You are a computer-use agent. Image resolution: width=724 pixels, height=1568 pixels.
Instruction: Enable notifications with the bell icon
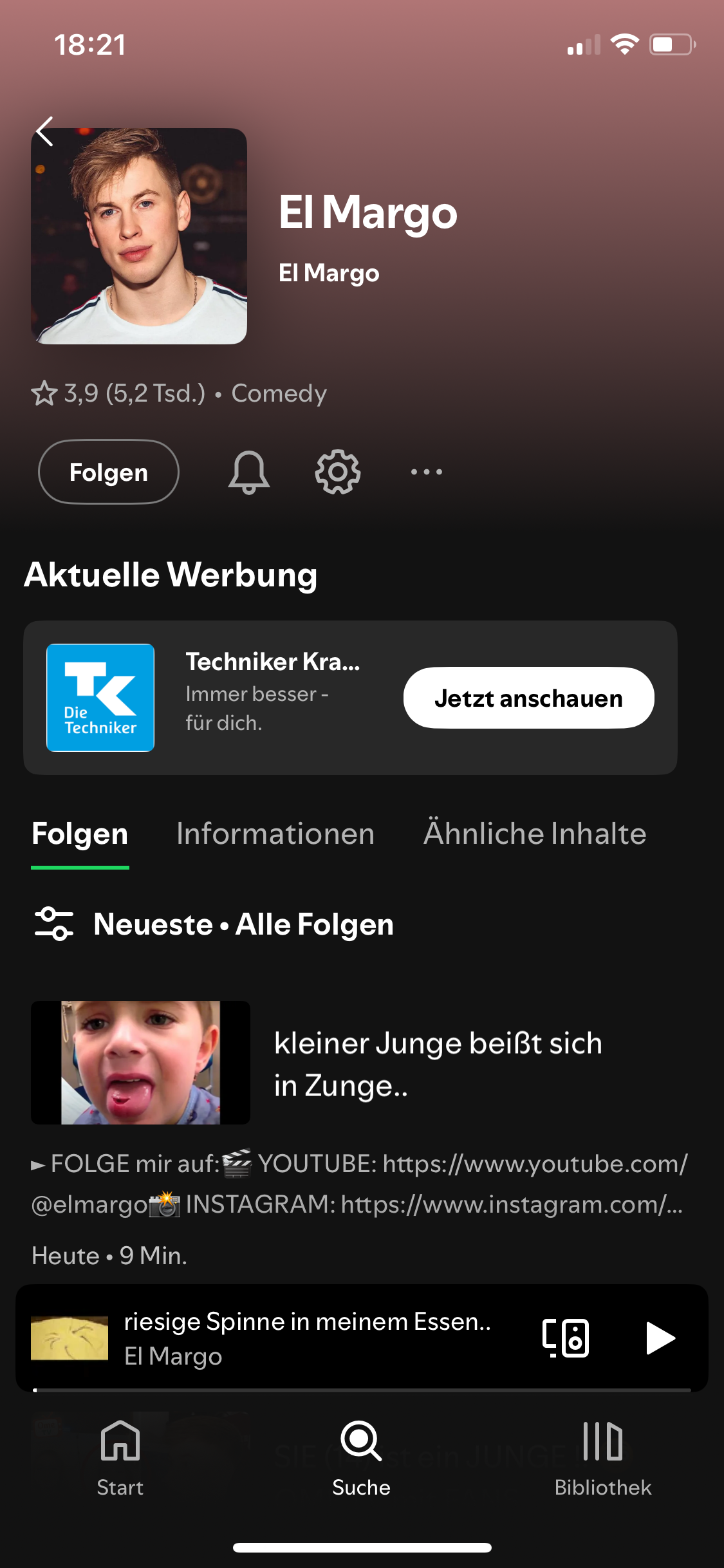click(x=249, y=472)
